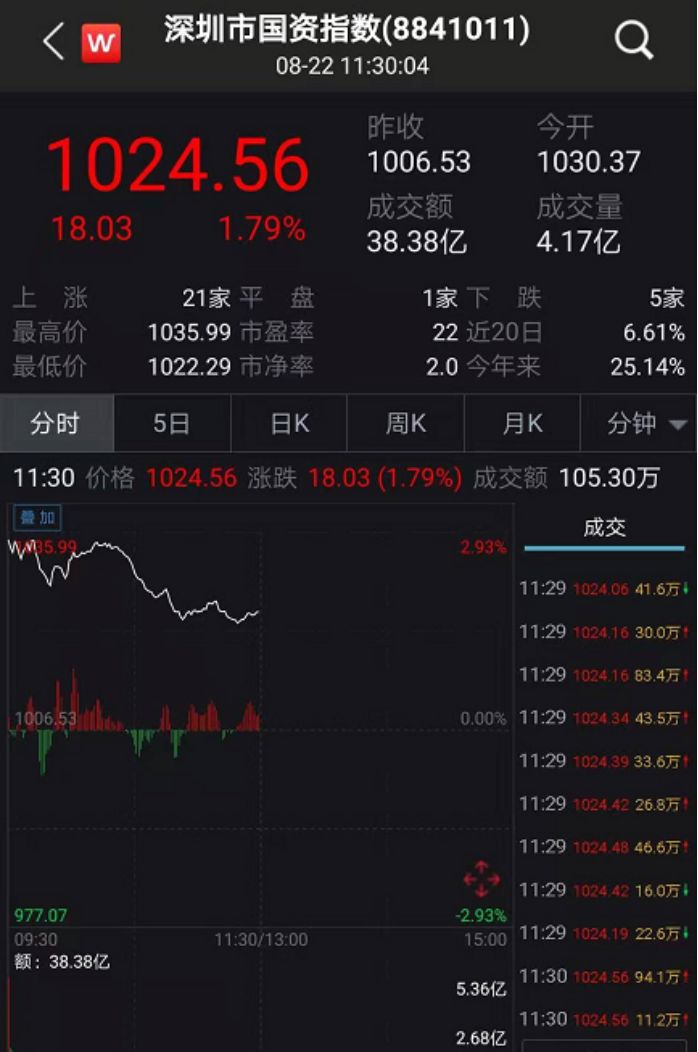The width and height of the screenshot is (698, 1052).
Task: Select the 周K chart tab
Action: click(x=406, y=424)
